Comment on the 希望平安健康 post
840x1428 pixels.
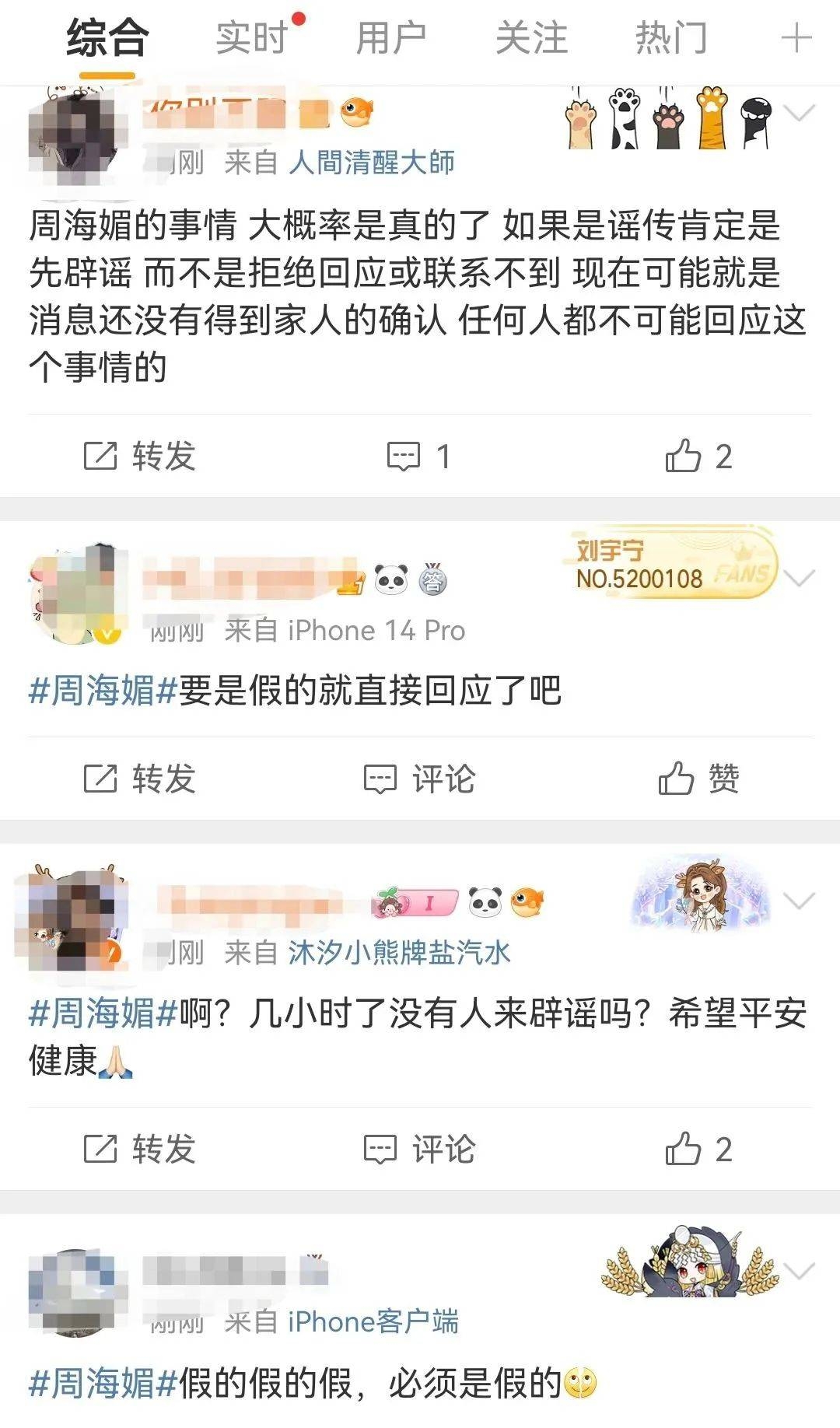[x=419, y=1149]
